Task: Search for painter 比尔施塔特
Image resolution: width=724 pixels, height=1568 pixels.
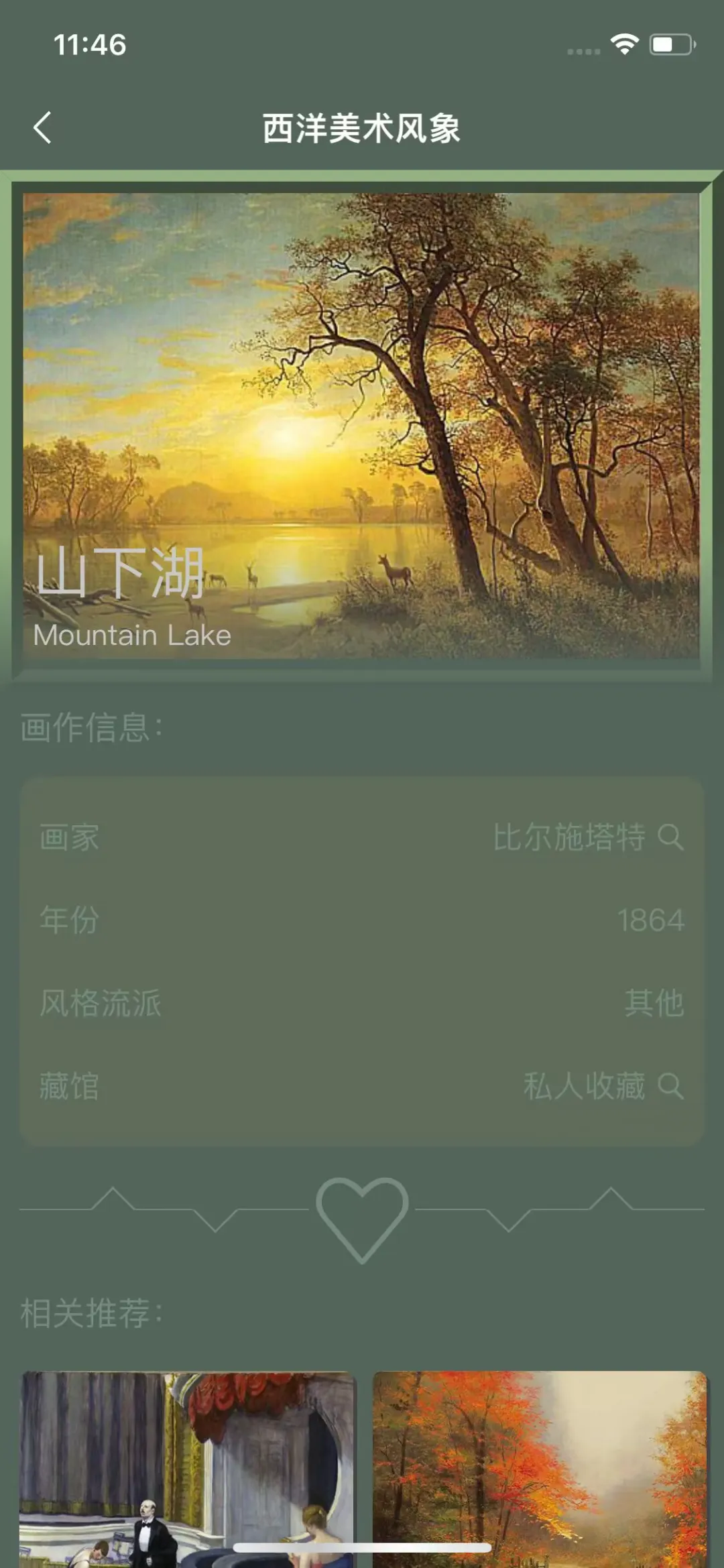Action: point(670,837)
